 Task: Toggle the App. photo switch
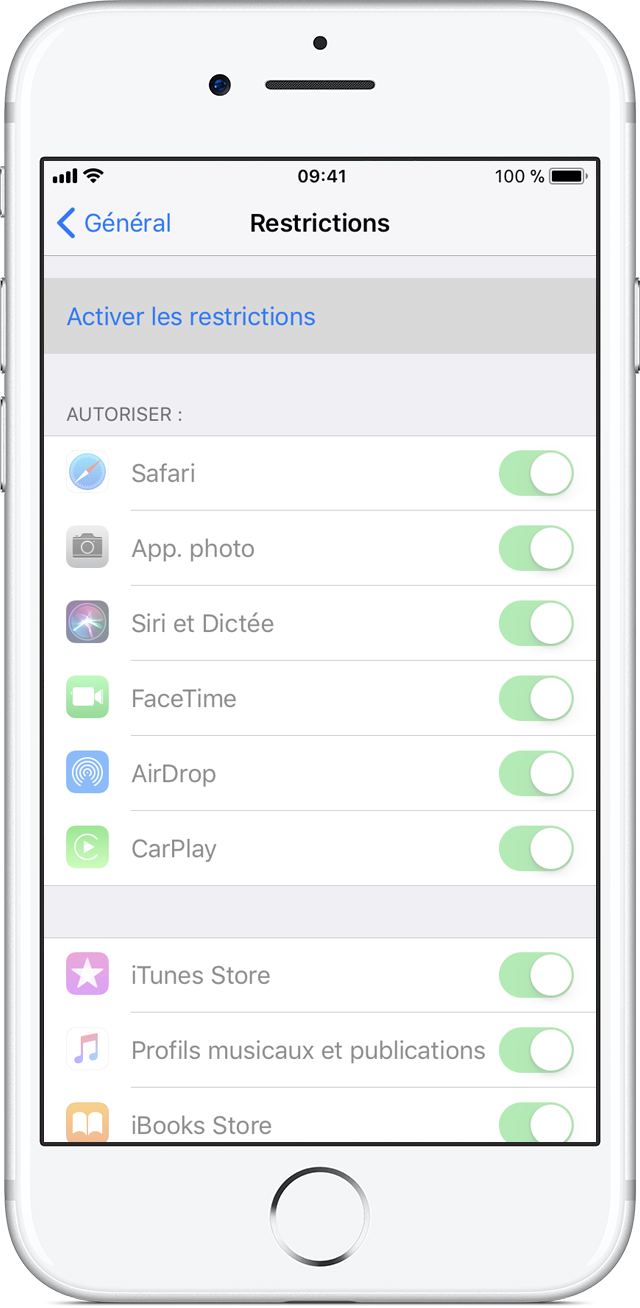coord(536,548)
